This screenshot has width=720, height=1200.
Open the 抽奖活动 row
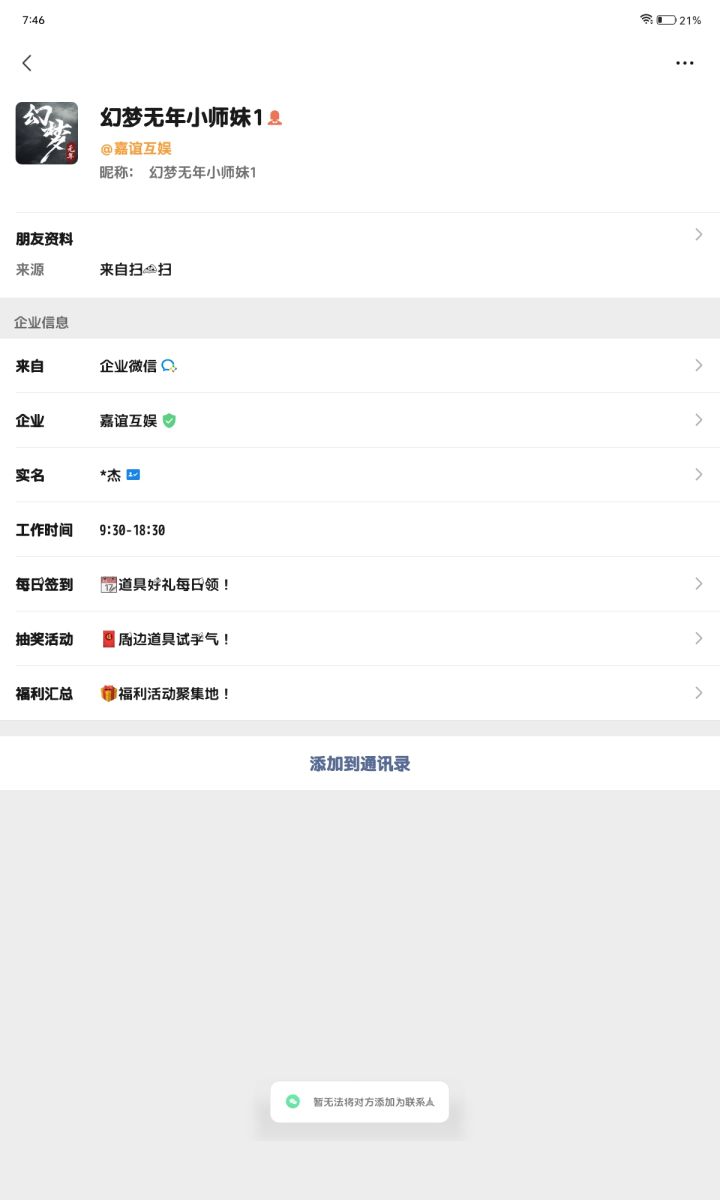pos(360,638)
